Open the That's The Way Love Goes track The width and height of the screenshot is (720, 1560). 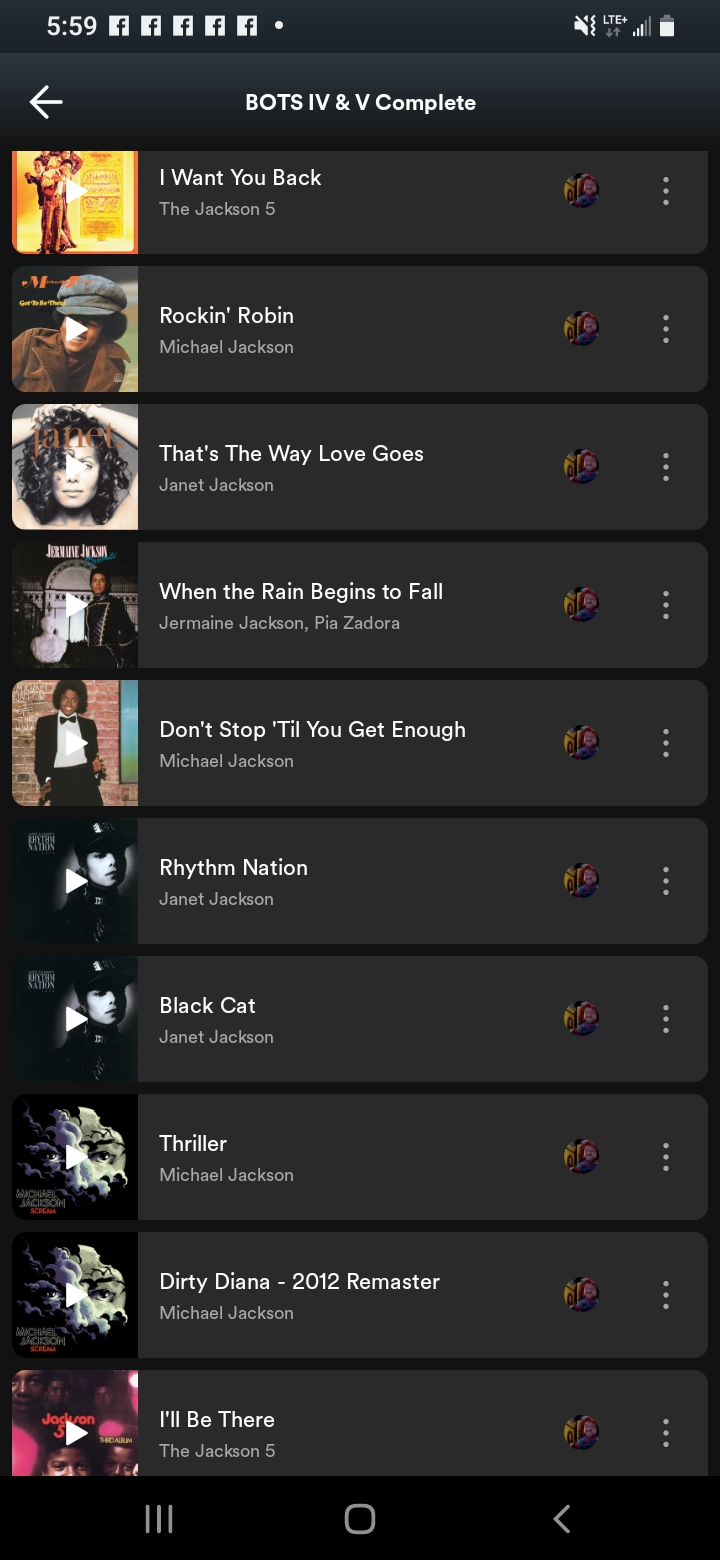coord(291,467)
